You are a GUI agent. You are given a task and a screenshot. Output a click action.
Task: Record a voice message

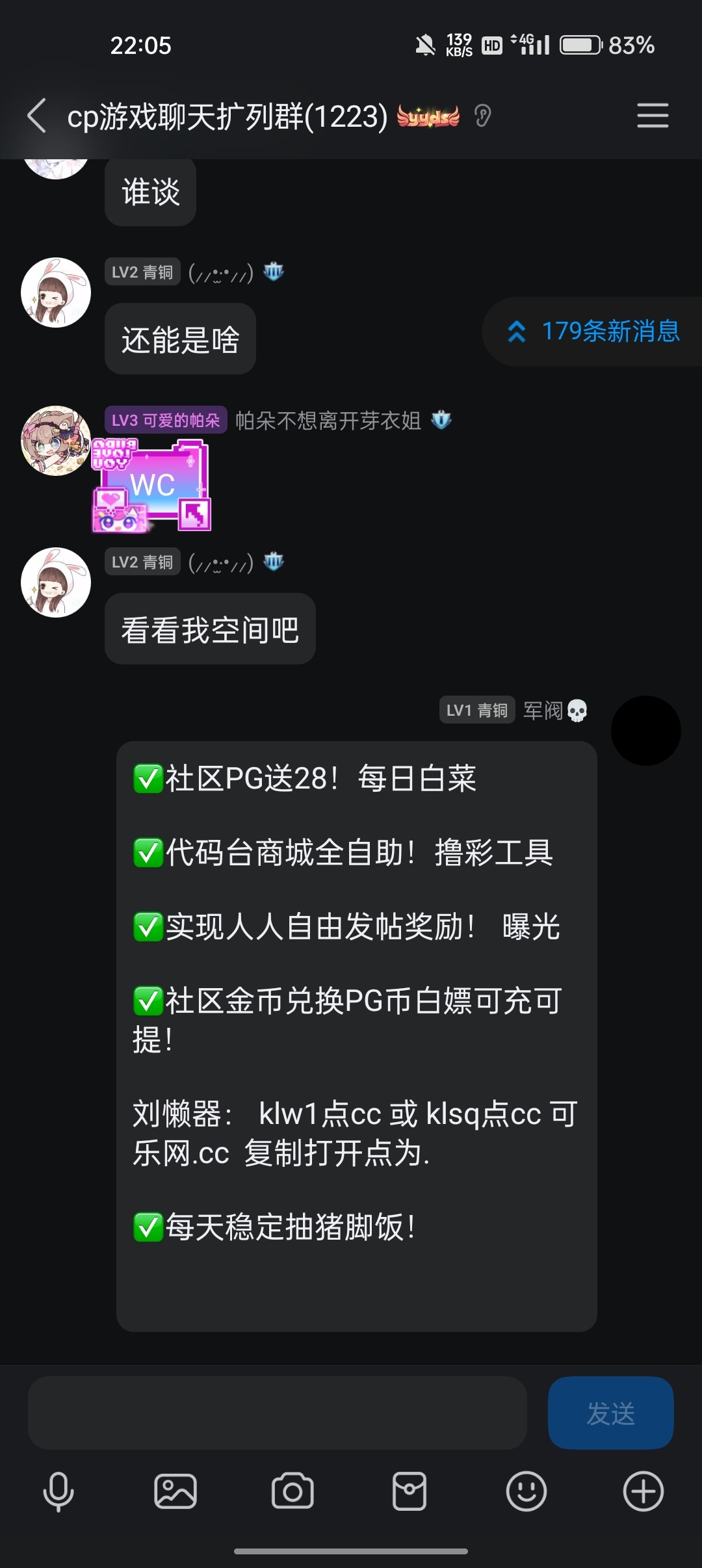[x=58, y=1491]
